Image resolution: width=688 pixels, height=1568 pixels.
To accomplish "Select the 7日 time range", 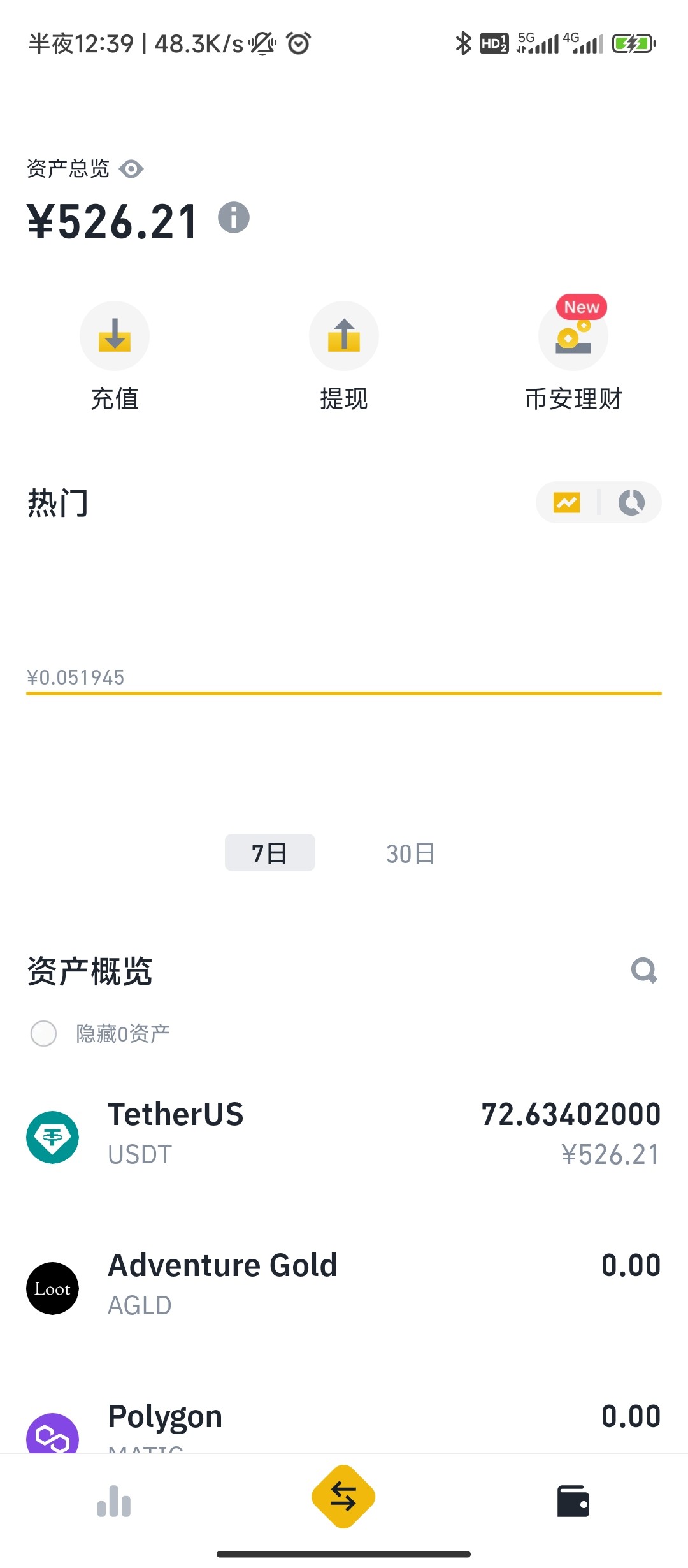I will (270, 853).
